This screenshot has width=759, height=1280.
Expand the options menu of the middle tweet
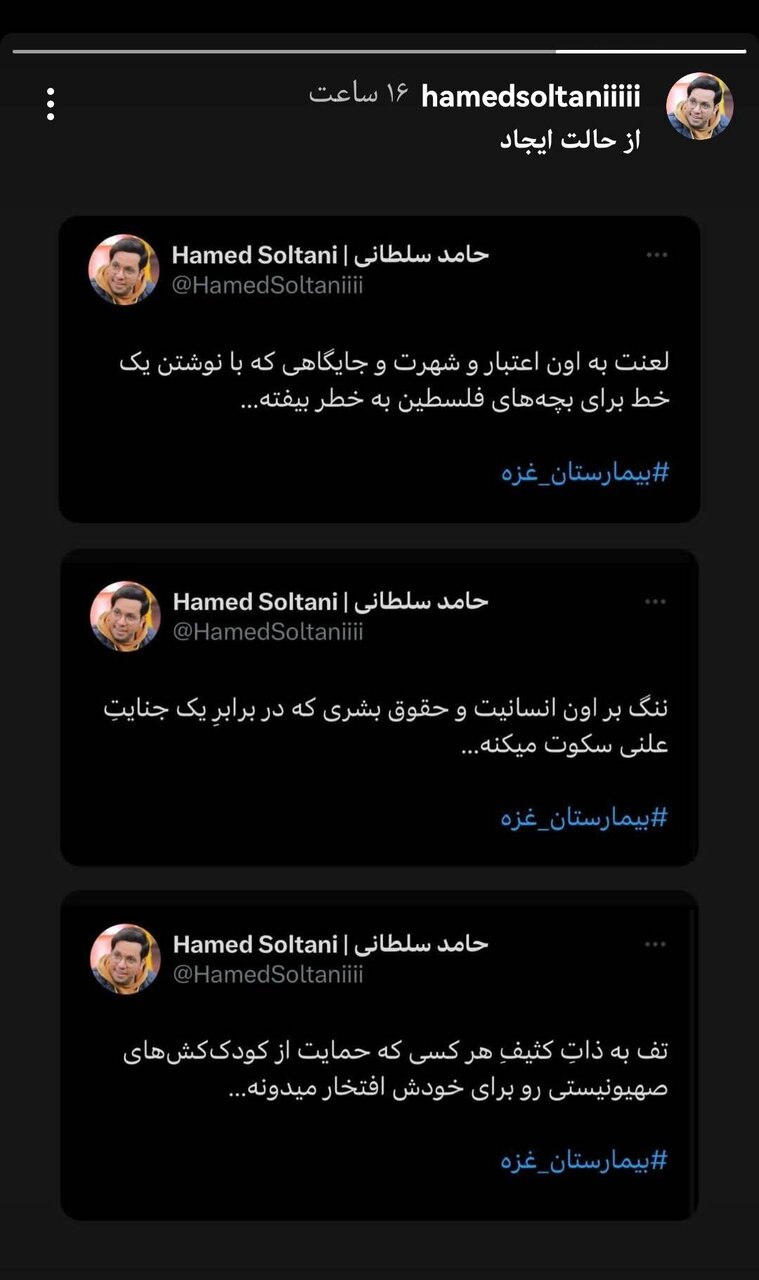click(656, 601)
